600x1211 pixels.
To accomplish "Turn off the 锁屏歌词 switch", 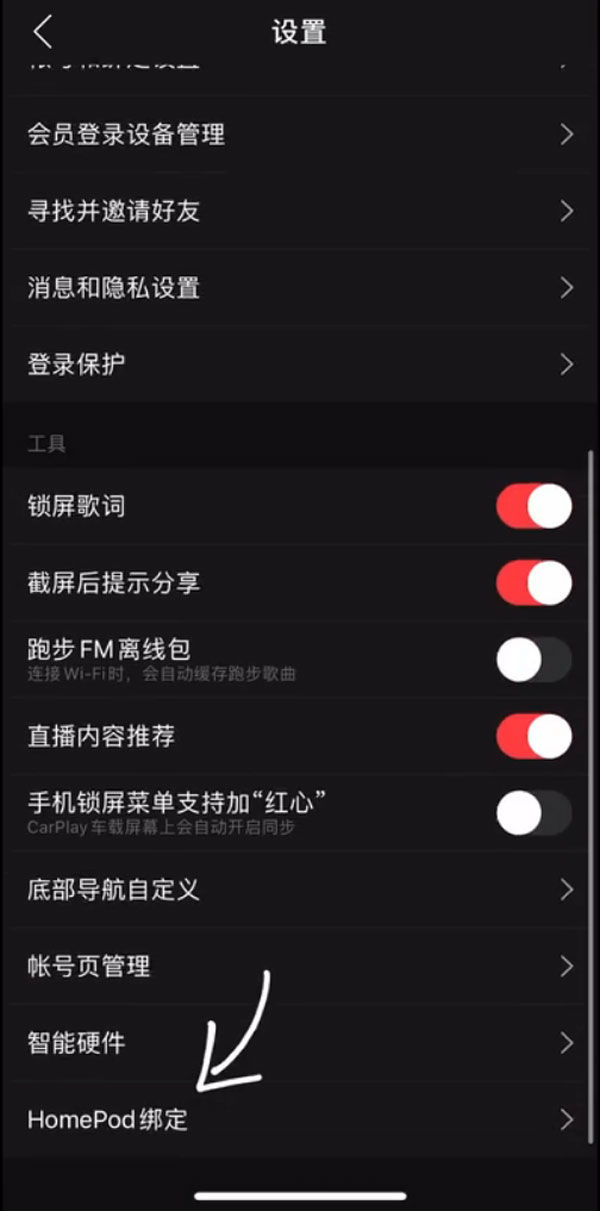I will [534, 506].
